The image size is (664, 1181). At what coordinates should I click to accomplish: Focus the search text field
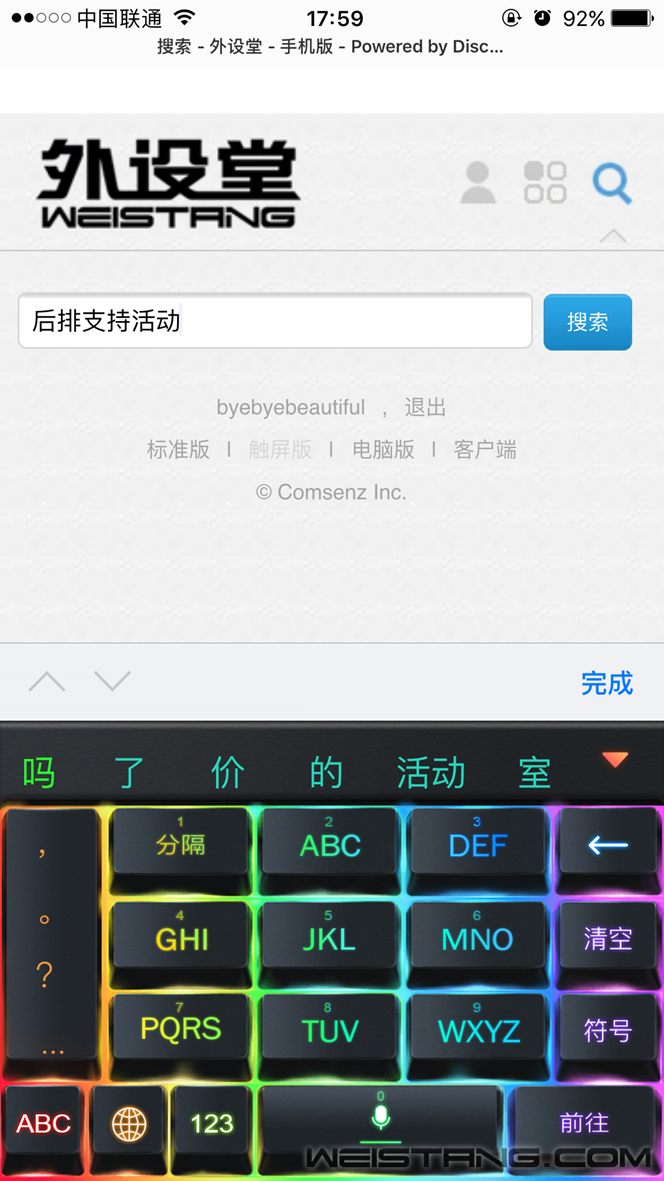(275, 321)
